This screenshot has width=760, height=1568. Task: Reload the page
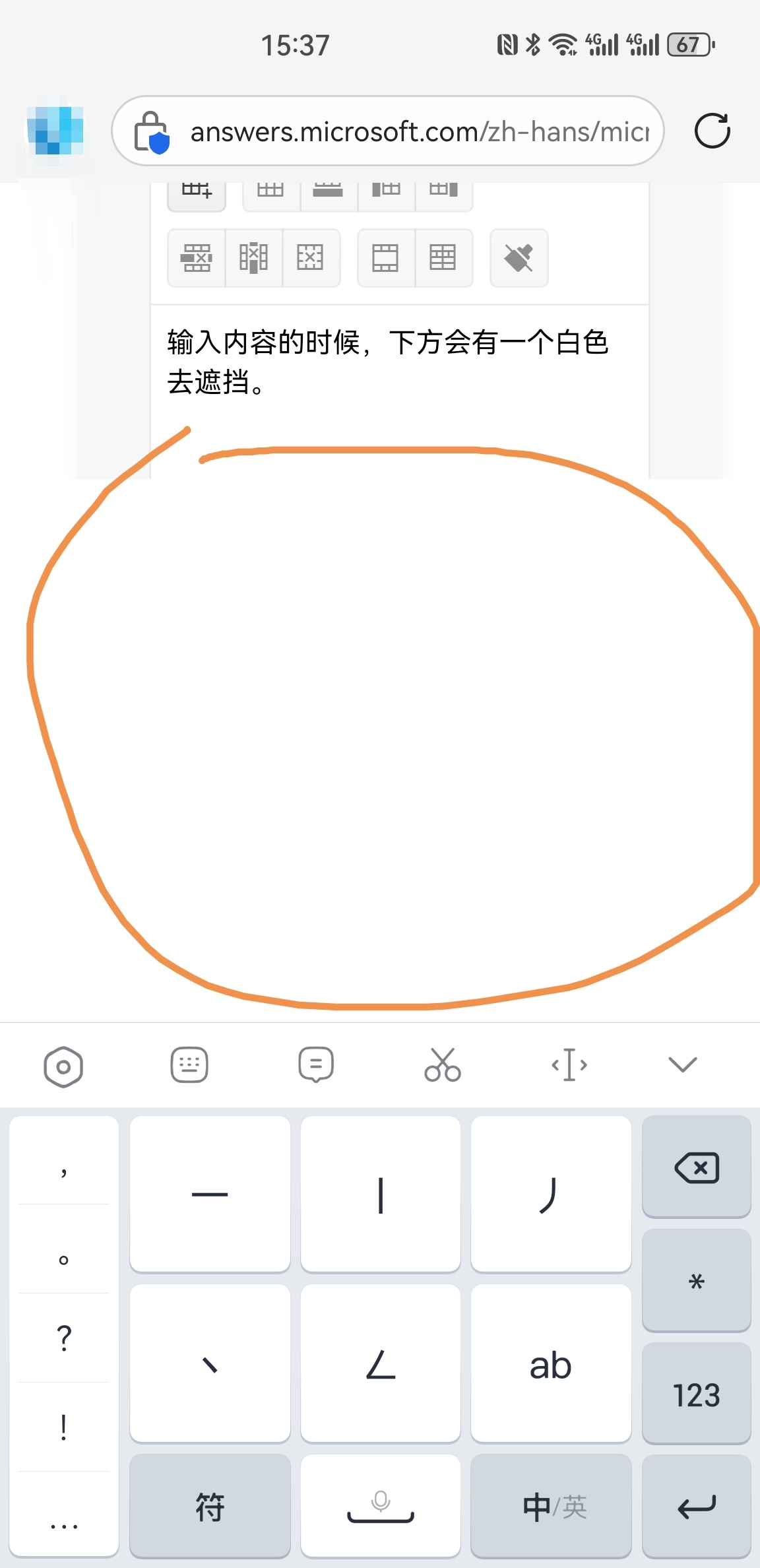712,131
